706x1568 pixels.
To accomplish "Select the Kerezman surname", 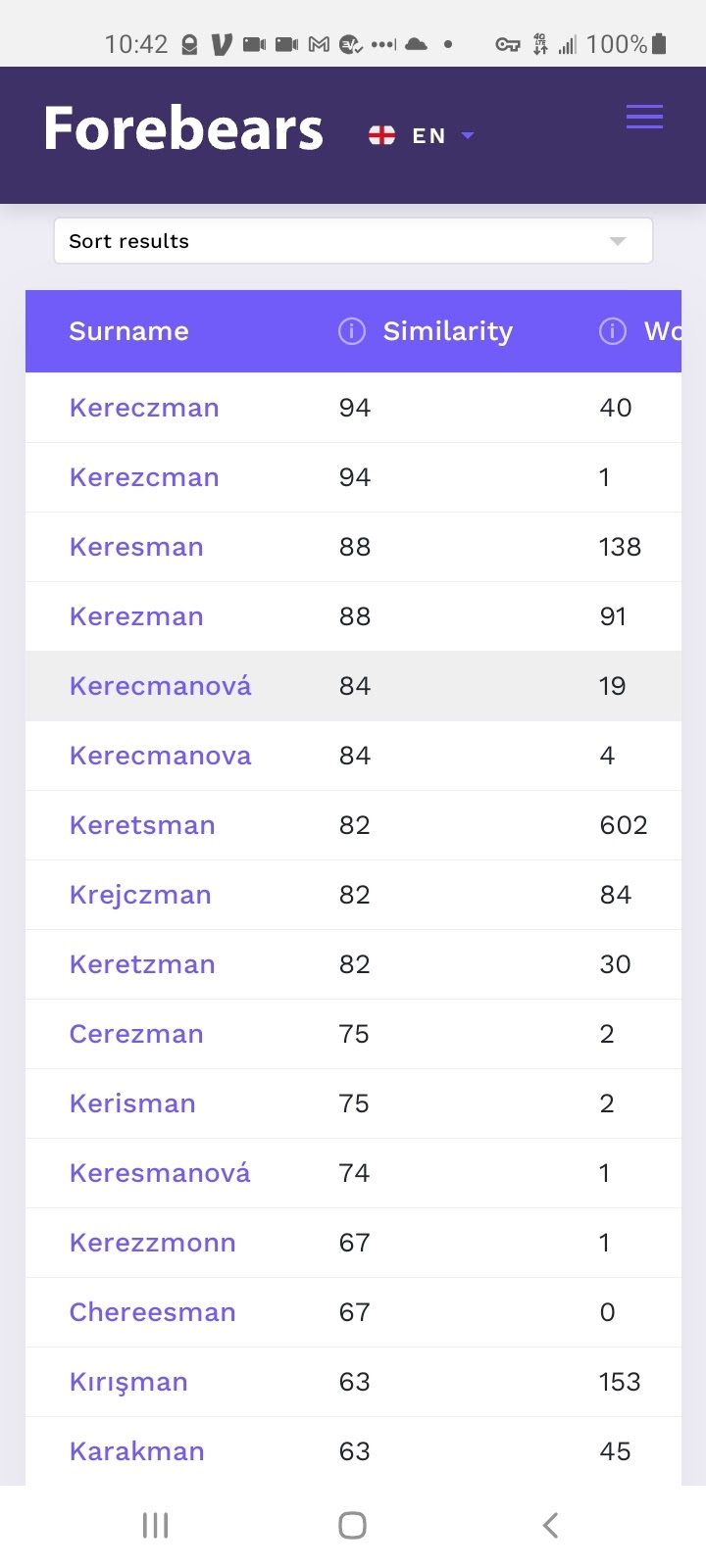I will 136,616.
